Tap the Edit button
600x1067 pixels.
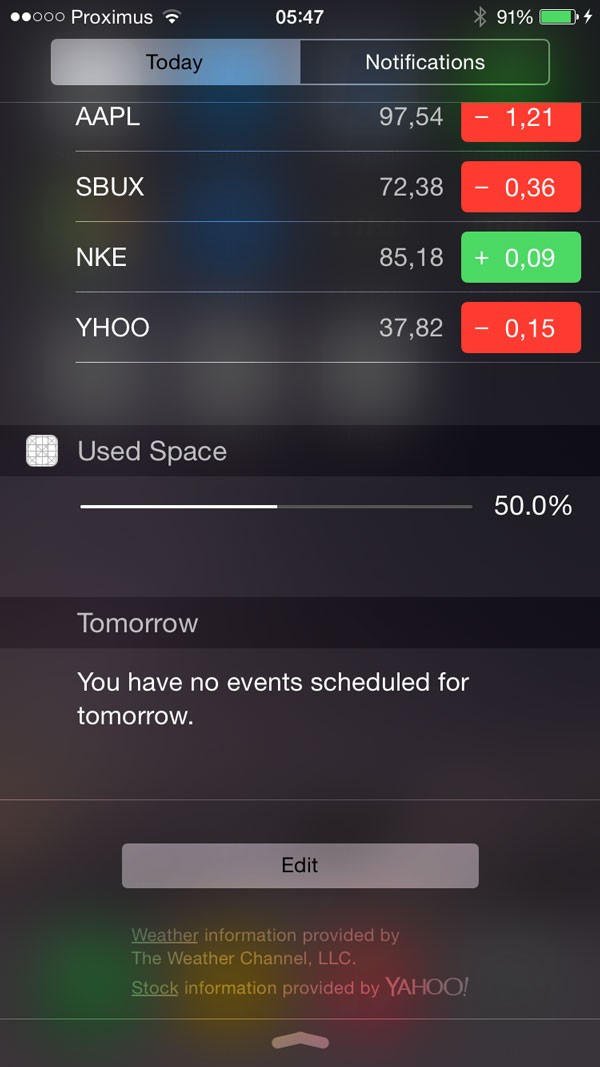coord(300,865)
